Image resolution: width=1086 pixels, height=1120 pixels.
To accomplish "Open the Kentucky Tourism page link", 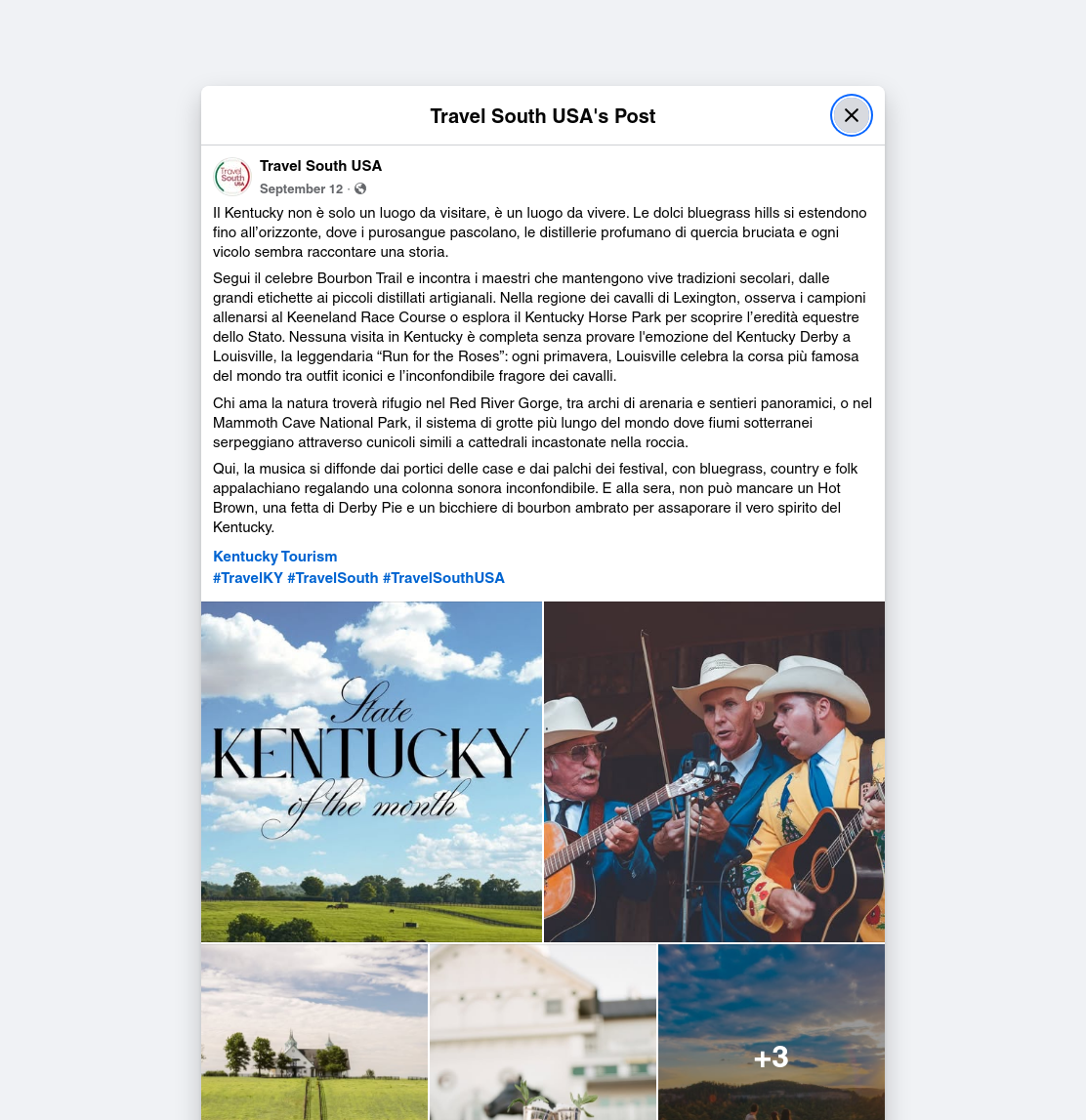I will click(x=275, y=557).
